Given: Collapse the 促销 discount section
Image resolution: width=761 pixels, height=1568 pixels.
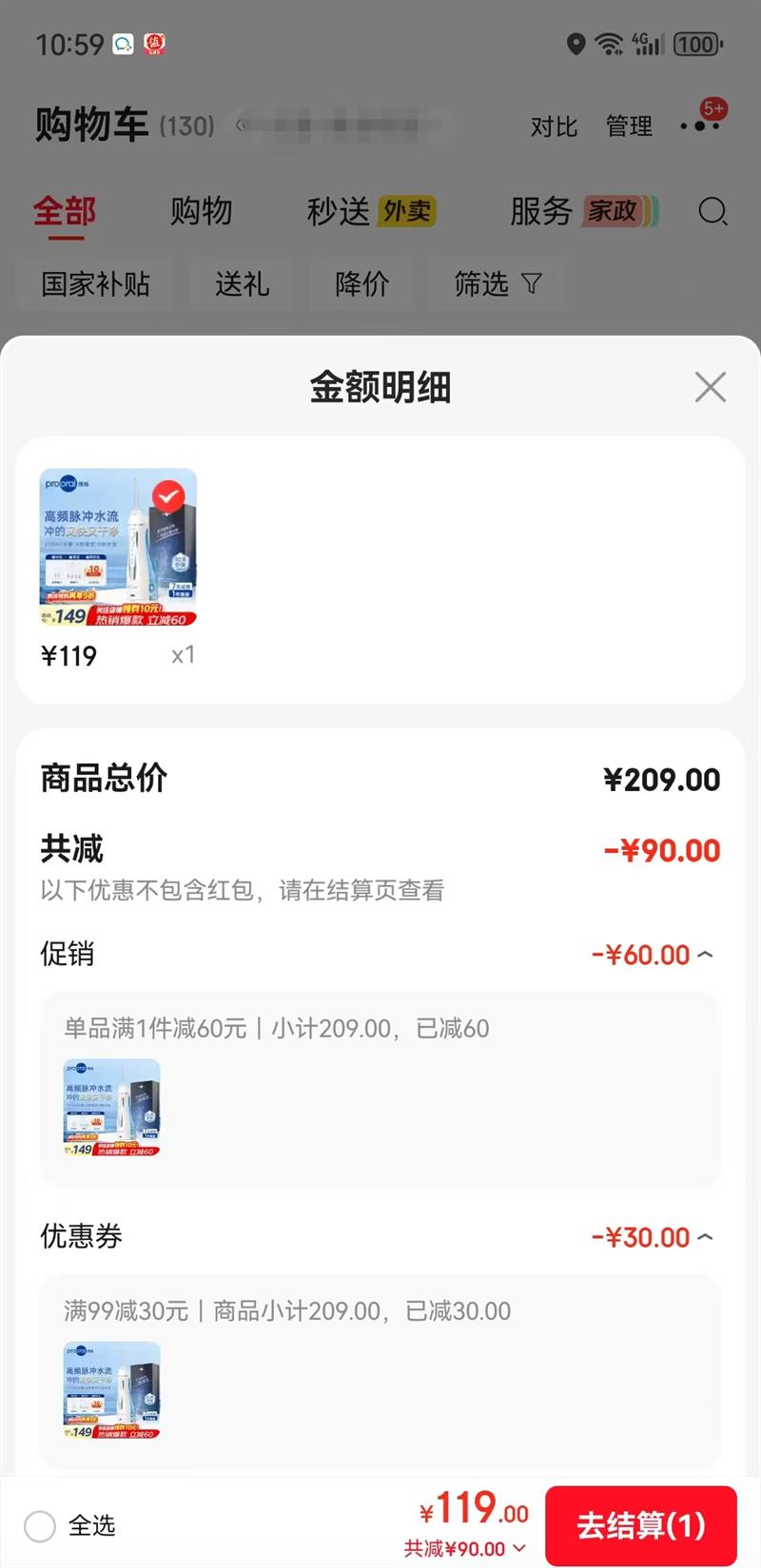Looking at the screenshot, I should click(x=705, y=955).
